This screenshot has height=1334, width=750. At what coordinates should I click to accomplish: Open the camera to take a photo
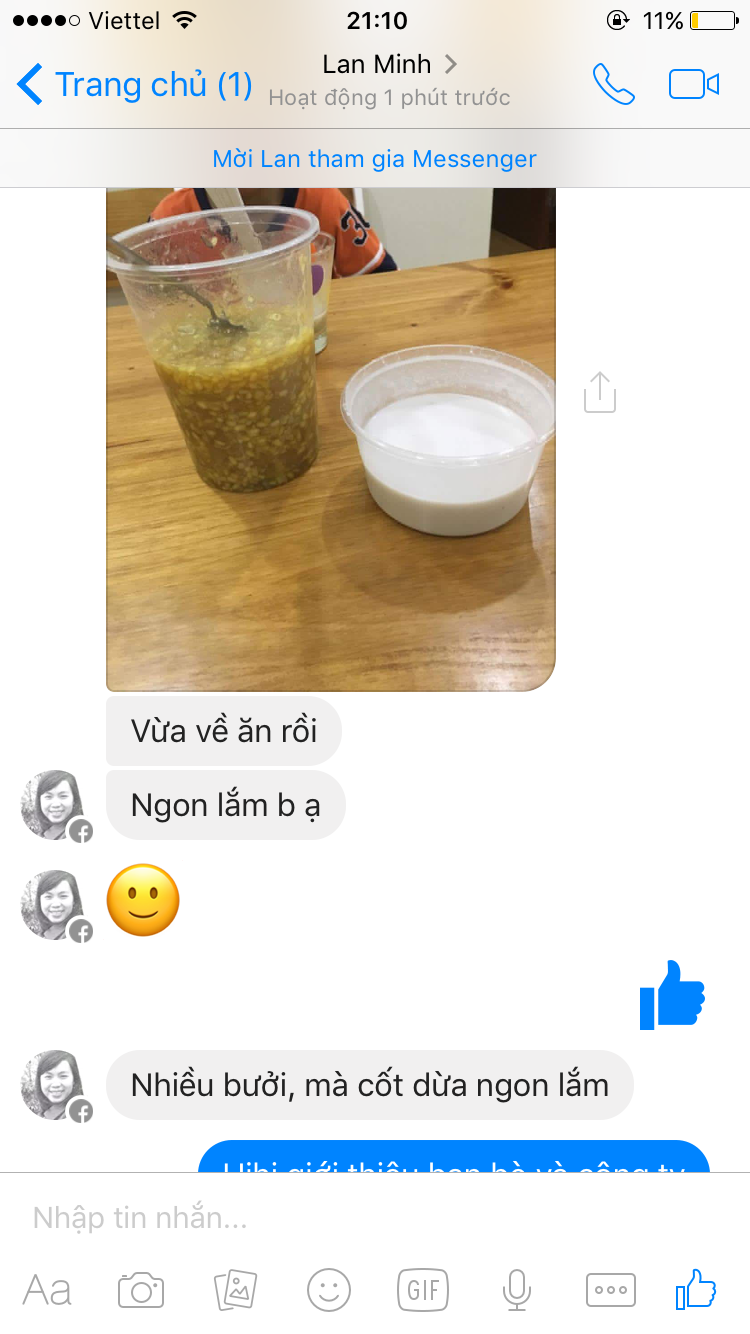(x=141, y=1291)
